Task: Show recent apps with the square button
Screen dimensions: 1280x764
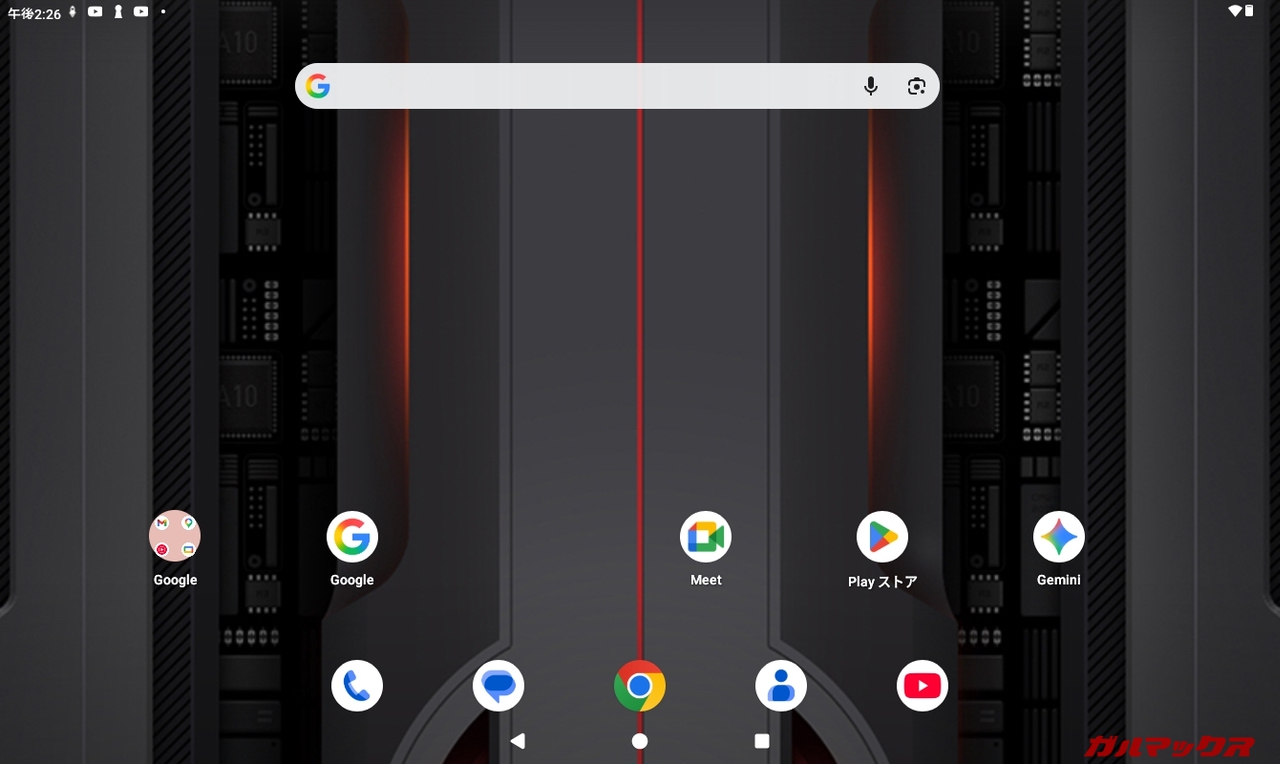Action: coord(762,741)
